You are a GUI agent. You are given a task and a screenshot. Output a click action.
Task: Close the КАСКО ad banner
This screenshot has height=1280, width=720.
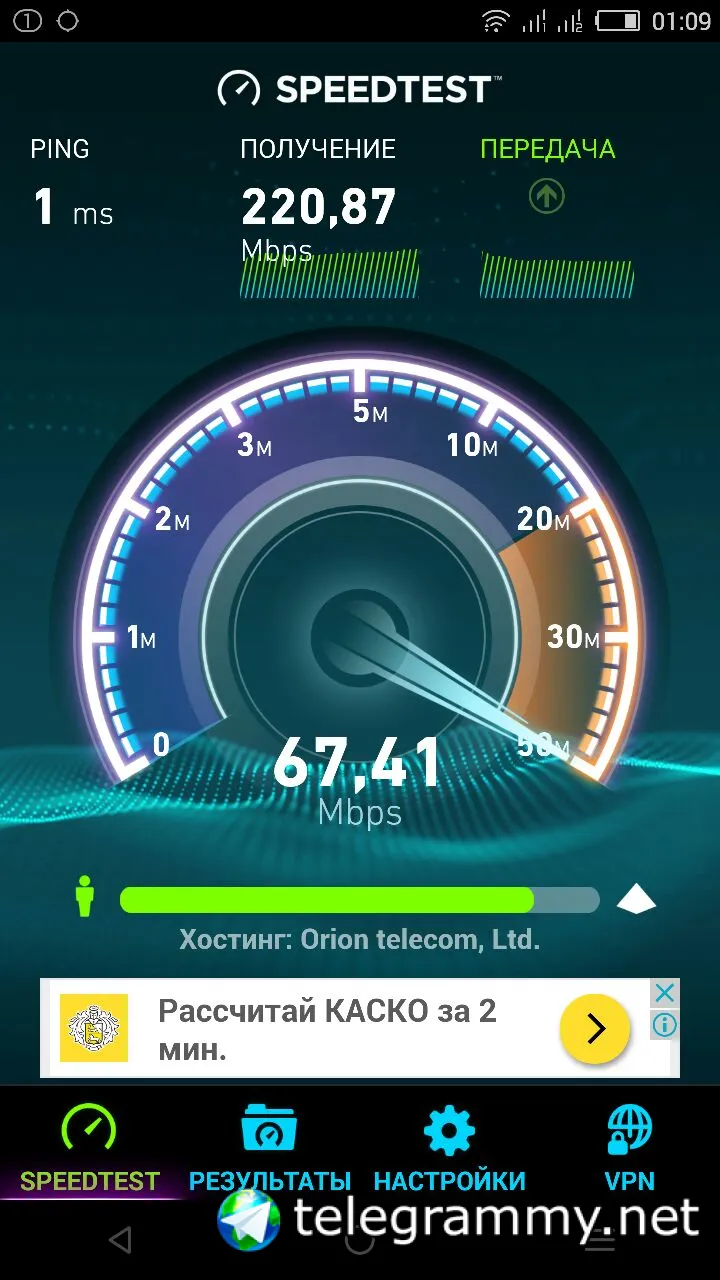coord(665,993)
